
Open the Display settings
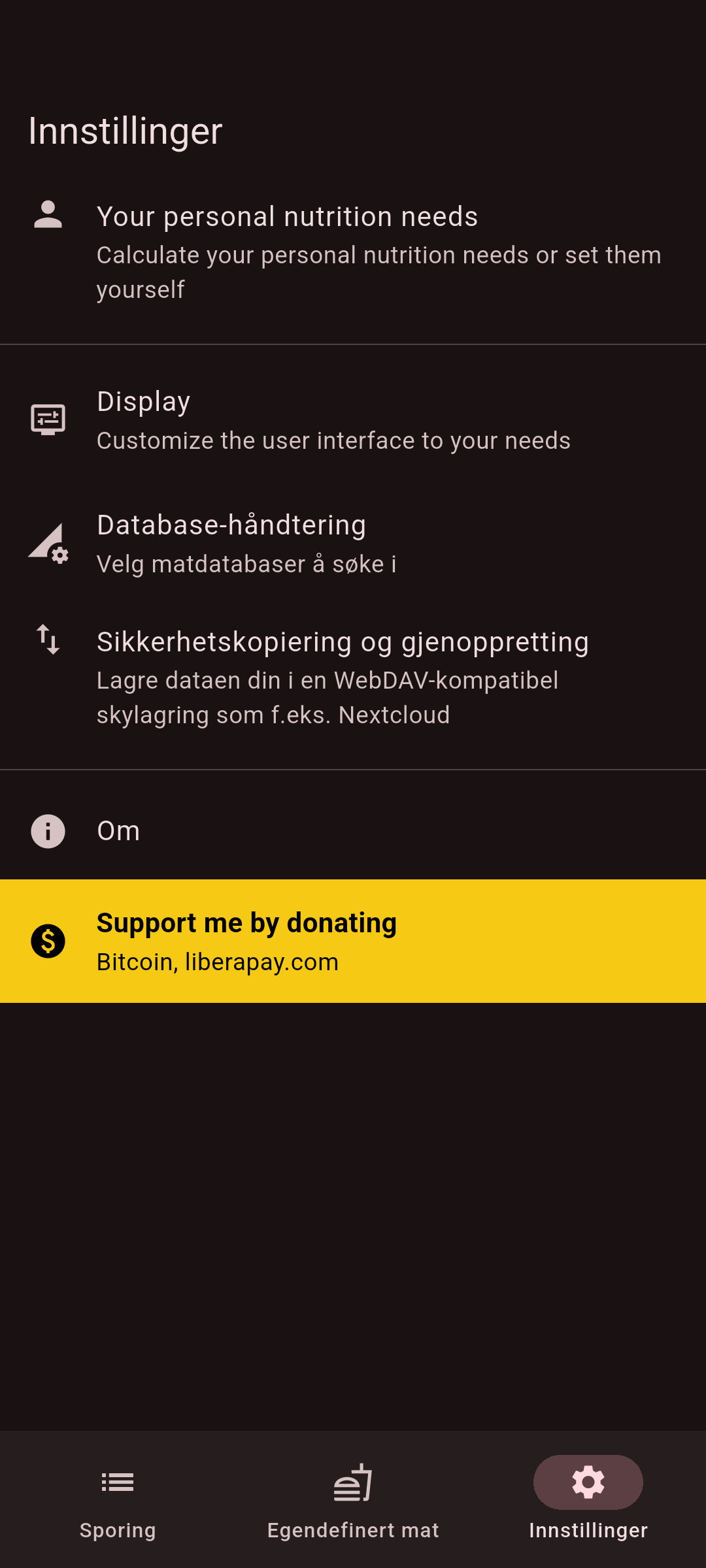(353, 420)
